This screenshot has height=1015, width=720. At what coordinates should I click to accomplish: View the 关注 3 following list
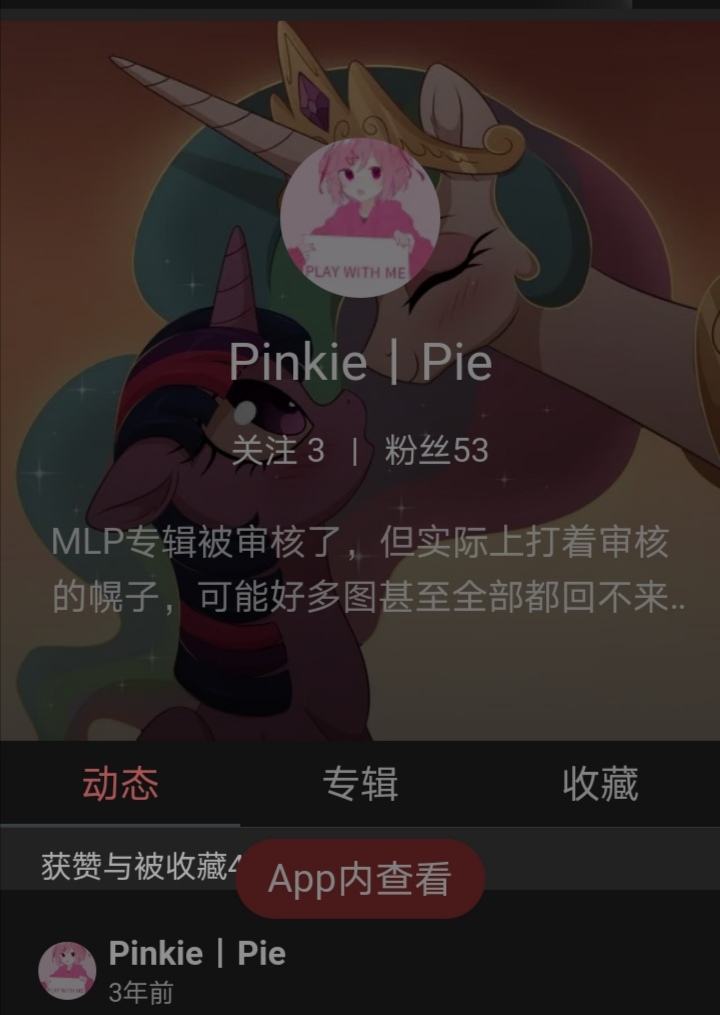tap(277, 451)
